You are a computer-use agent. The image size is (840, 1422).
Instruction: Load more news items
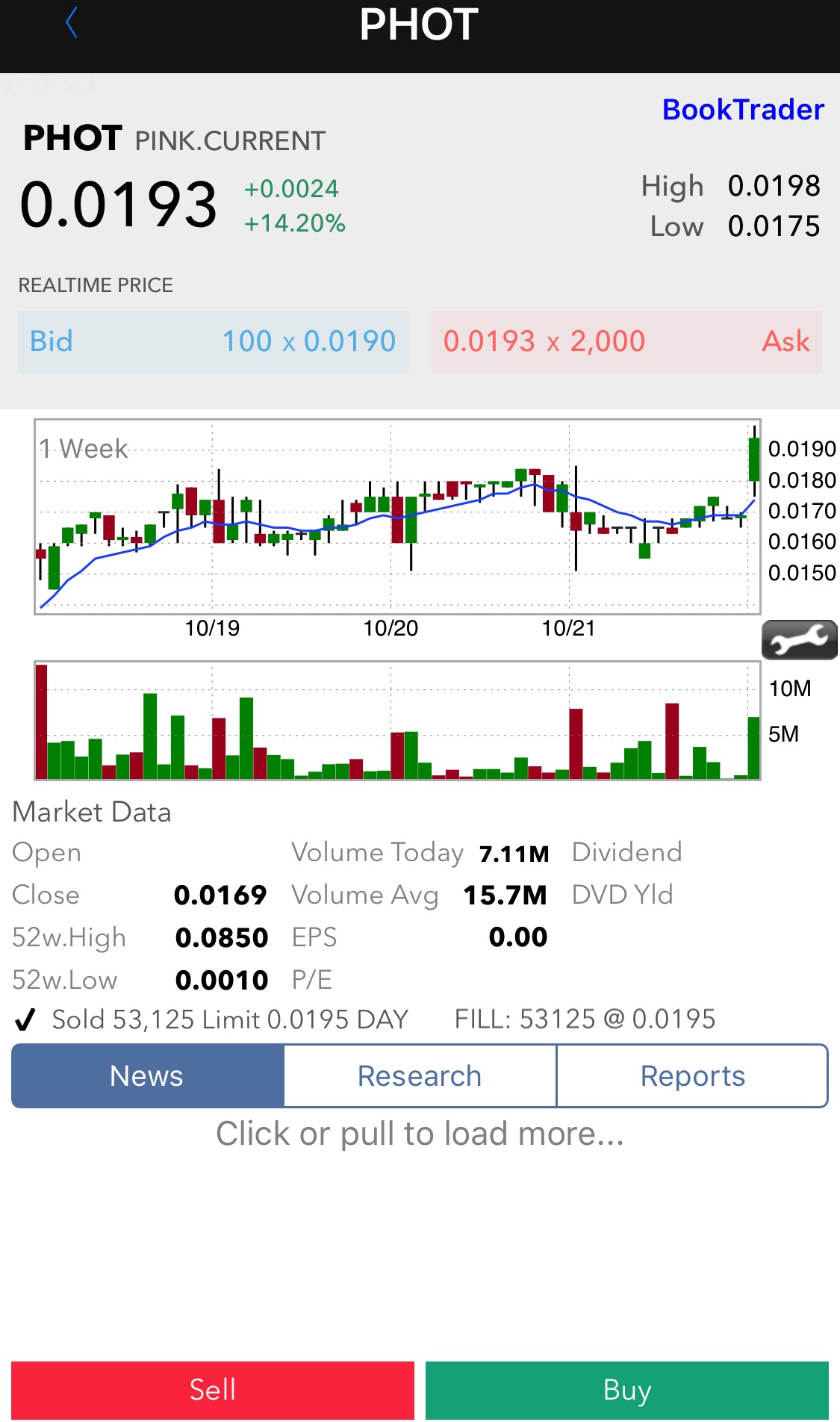point(420,1134)
